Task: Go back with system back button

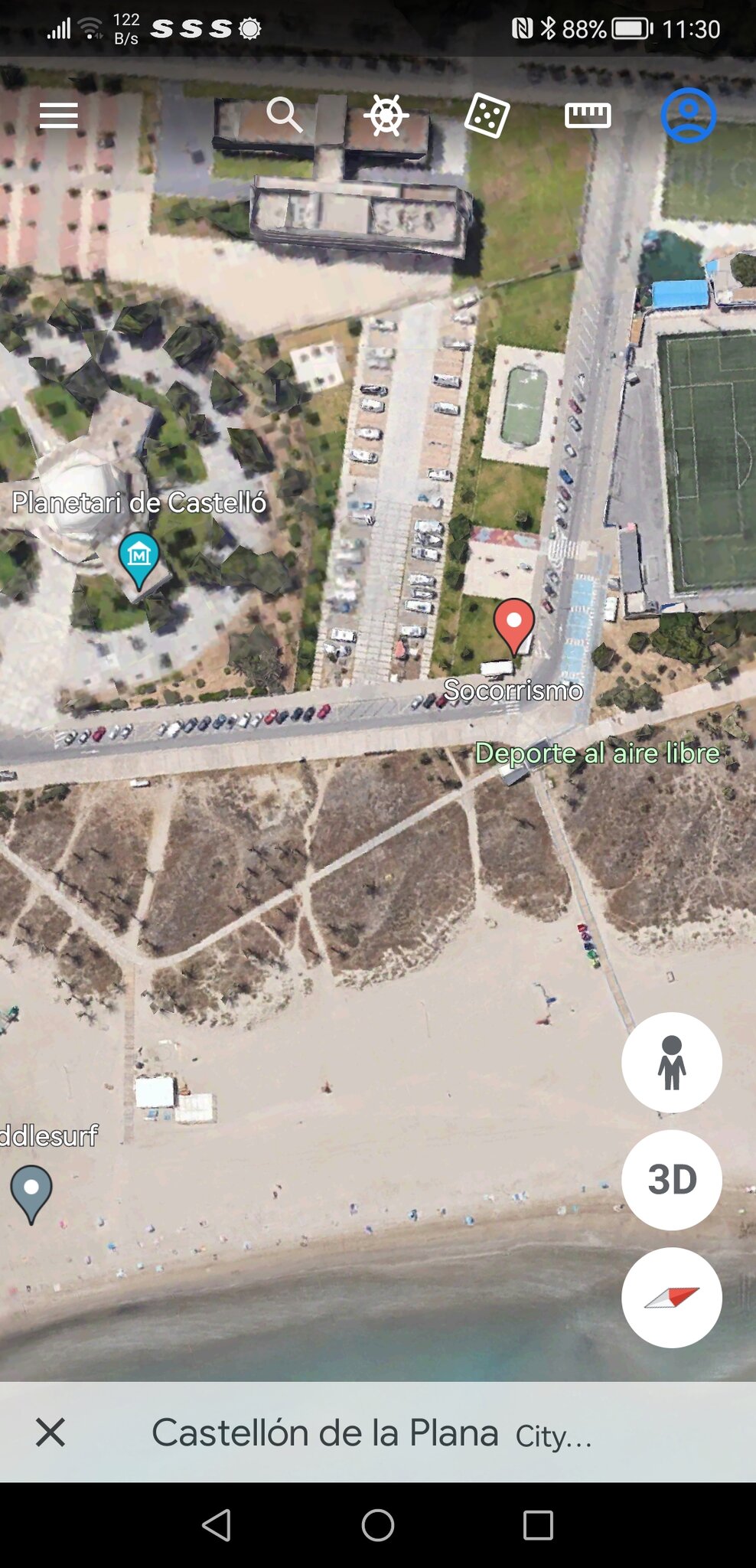Action: coord(217,1525)
